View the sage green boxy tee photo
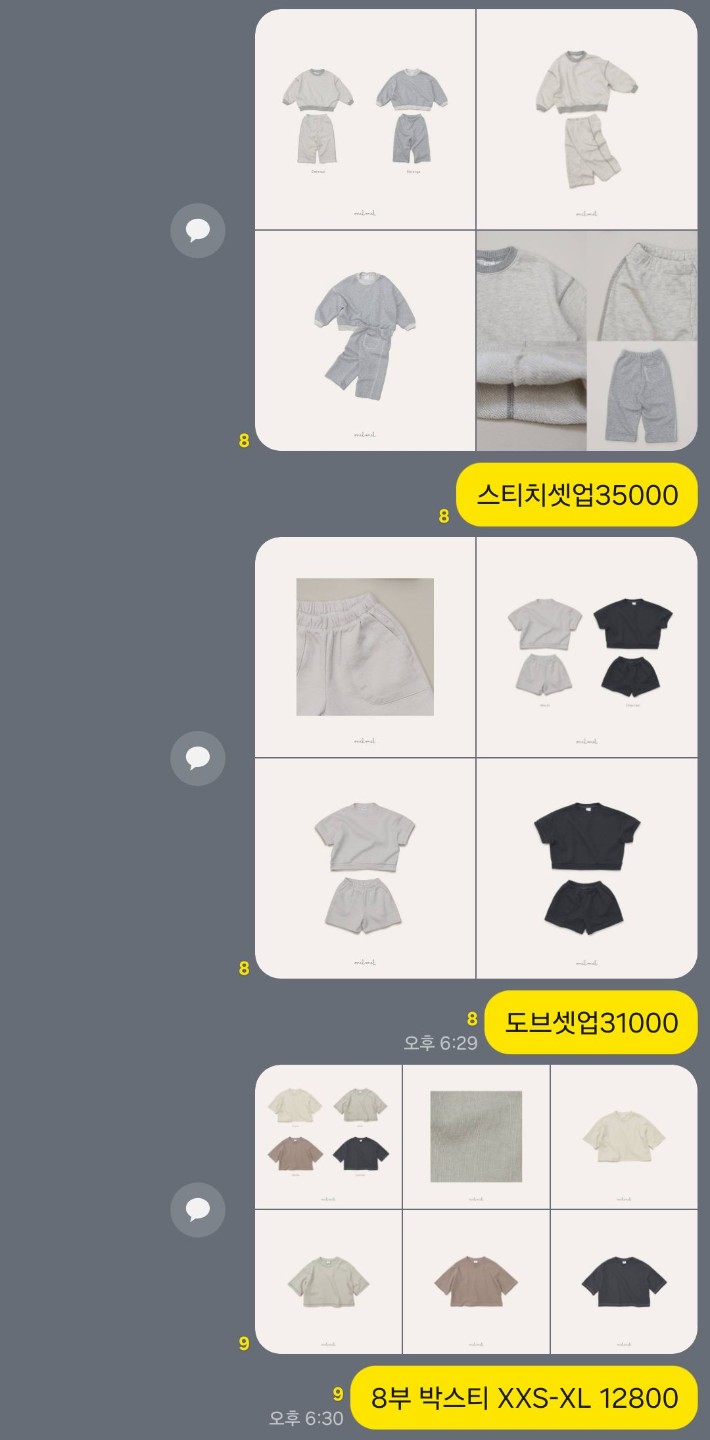The width and height of the screenshot is (710, 1440). pos(328,1282)
